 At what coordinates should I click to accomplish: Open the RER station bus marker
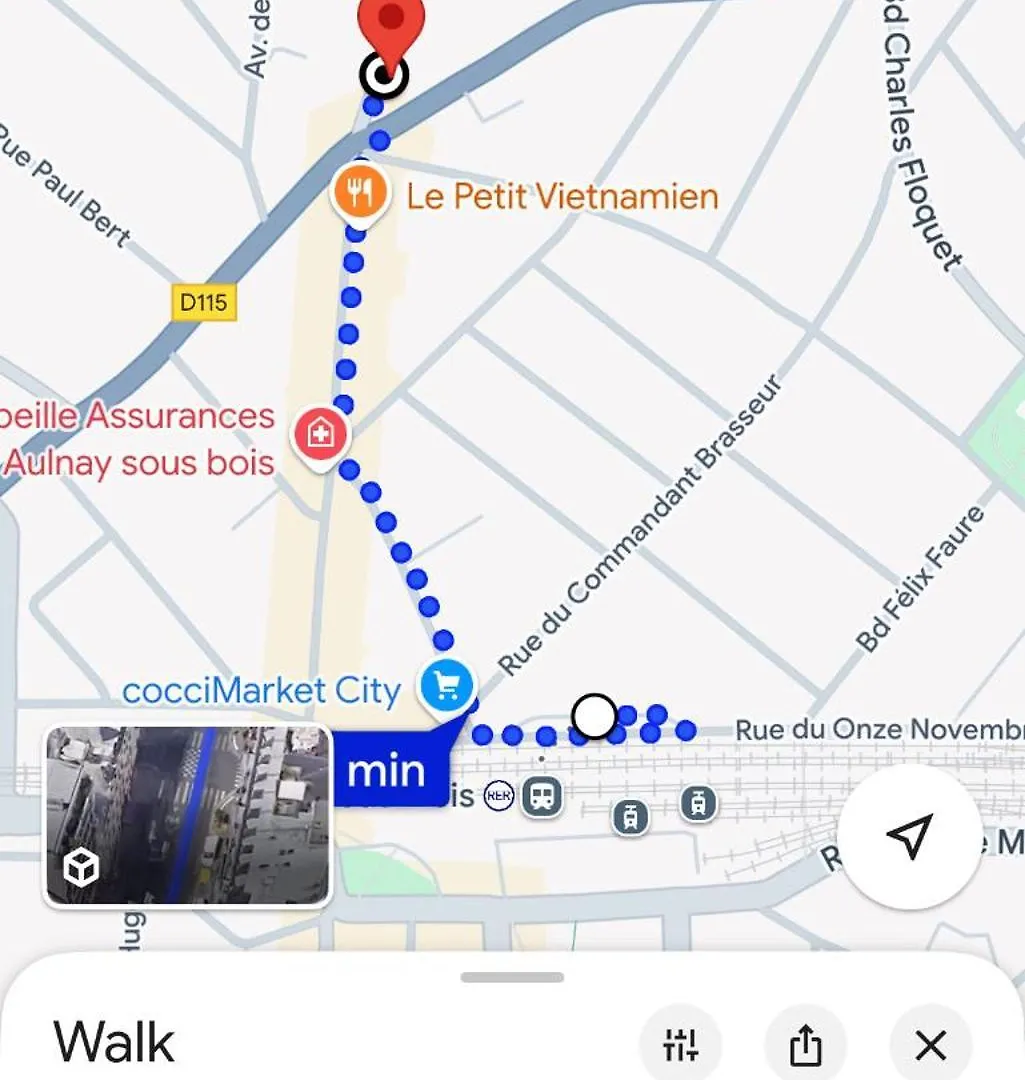click(x=542, y=796)
